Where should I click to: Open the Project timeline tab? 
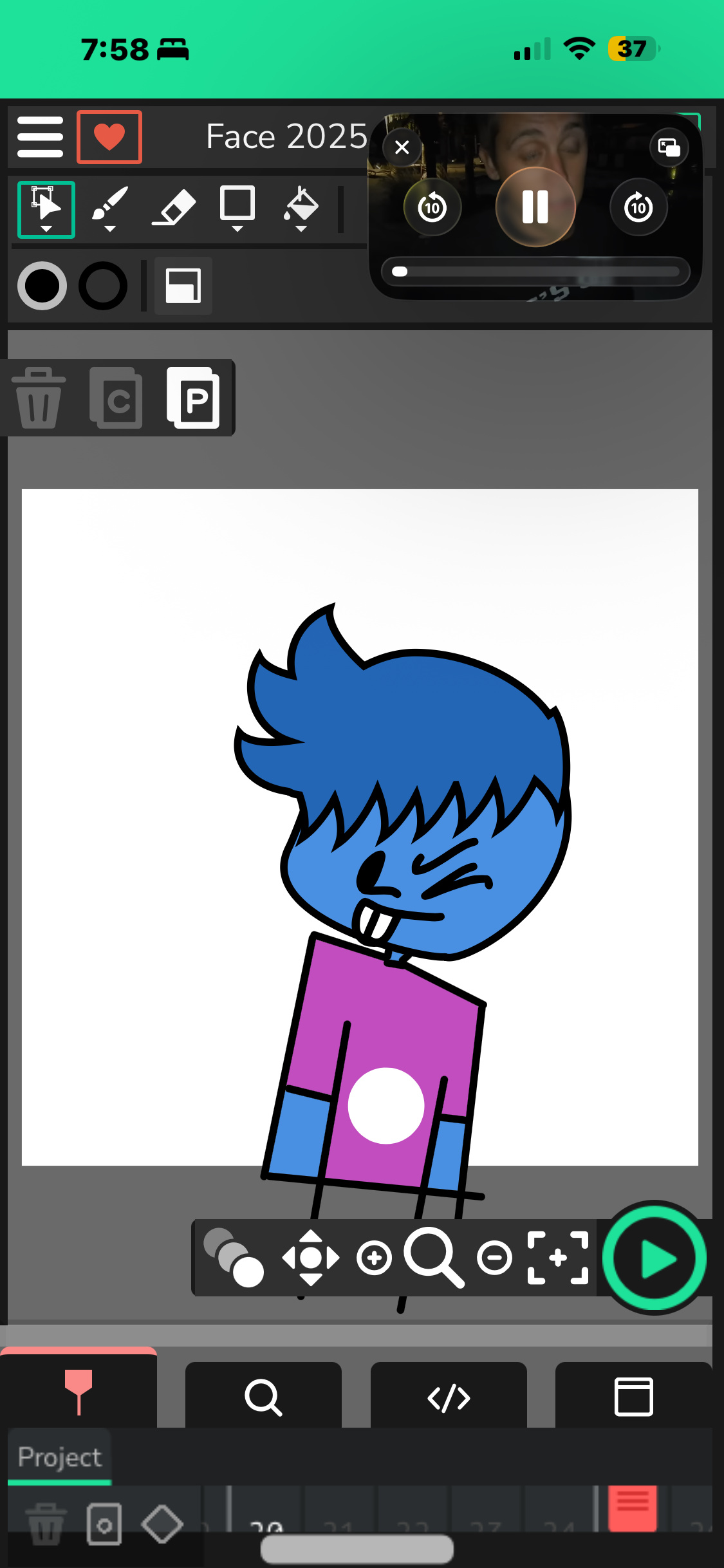tap(60, 1457)
